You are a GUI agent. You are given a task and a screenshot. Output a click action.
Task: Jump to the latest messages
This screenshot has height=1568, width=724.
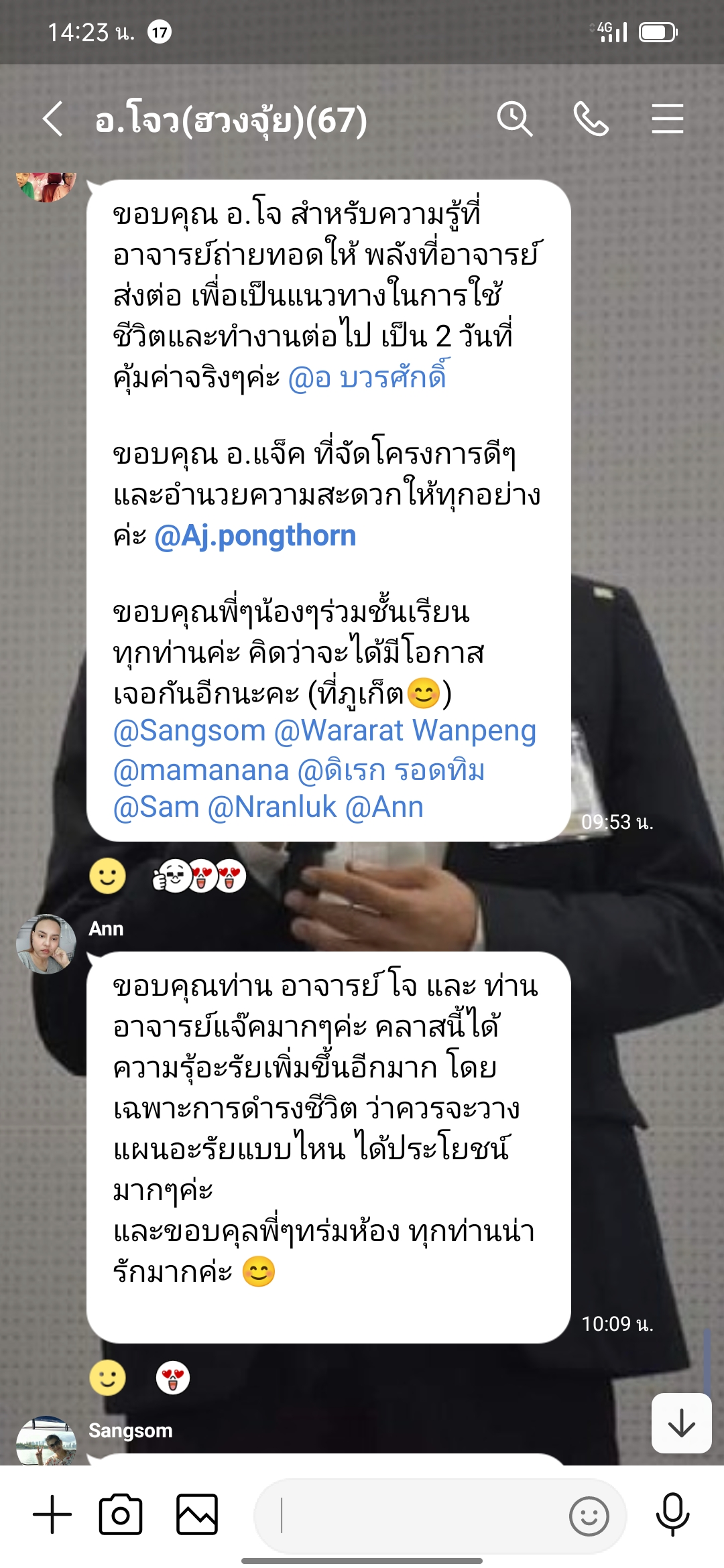click(x=681, y=1422)
